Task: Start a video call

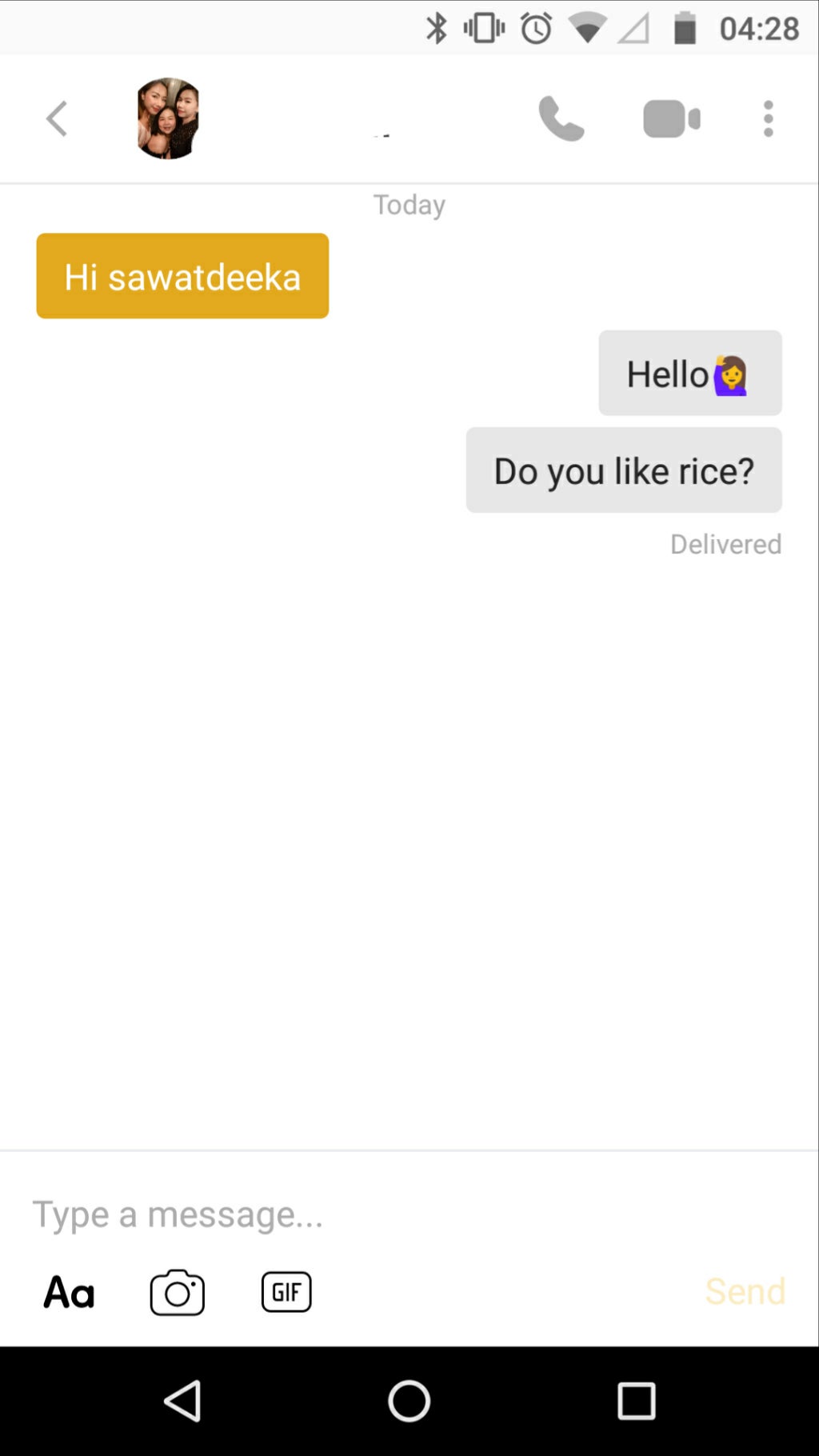Action: 672,118
